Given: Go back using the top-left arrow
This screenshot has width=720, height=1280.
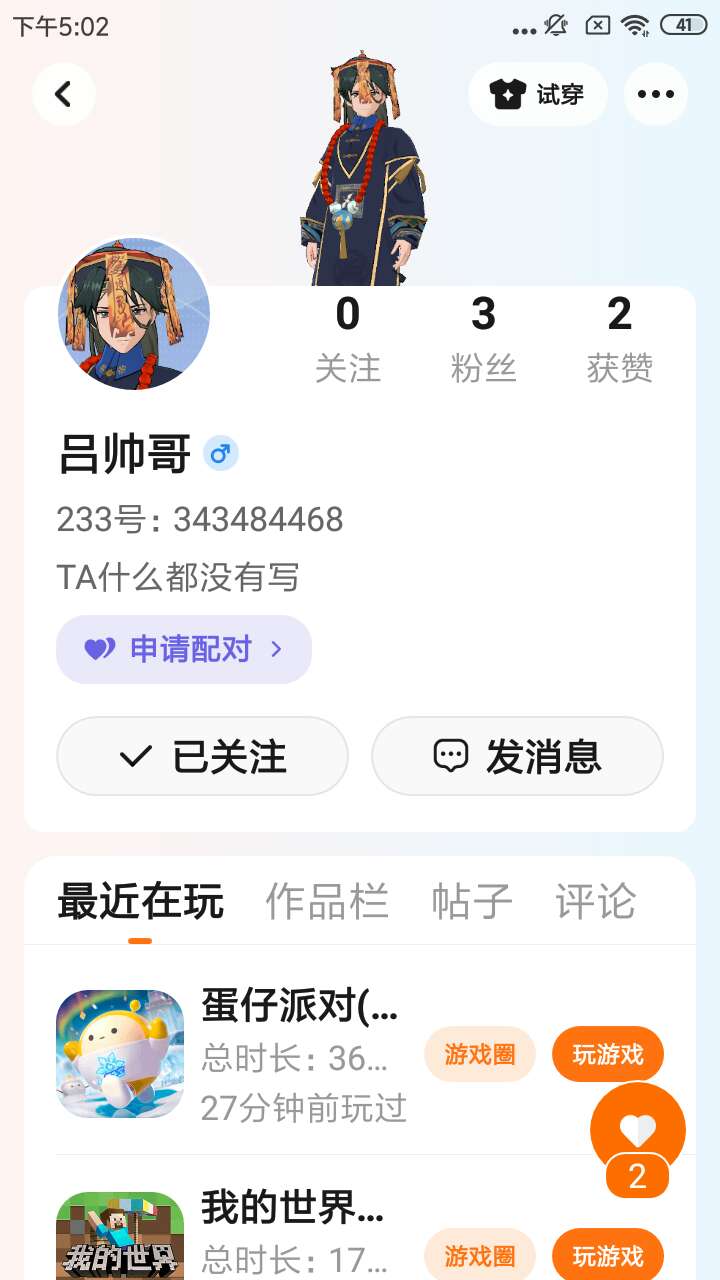Looking at the screenshot, I should click(64, 94).
